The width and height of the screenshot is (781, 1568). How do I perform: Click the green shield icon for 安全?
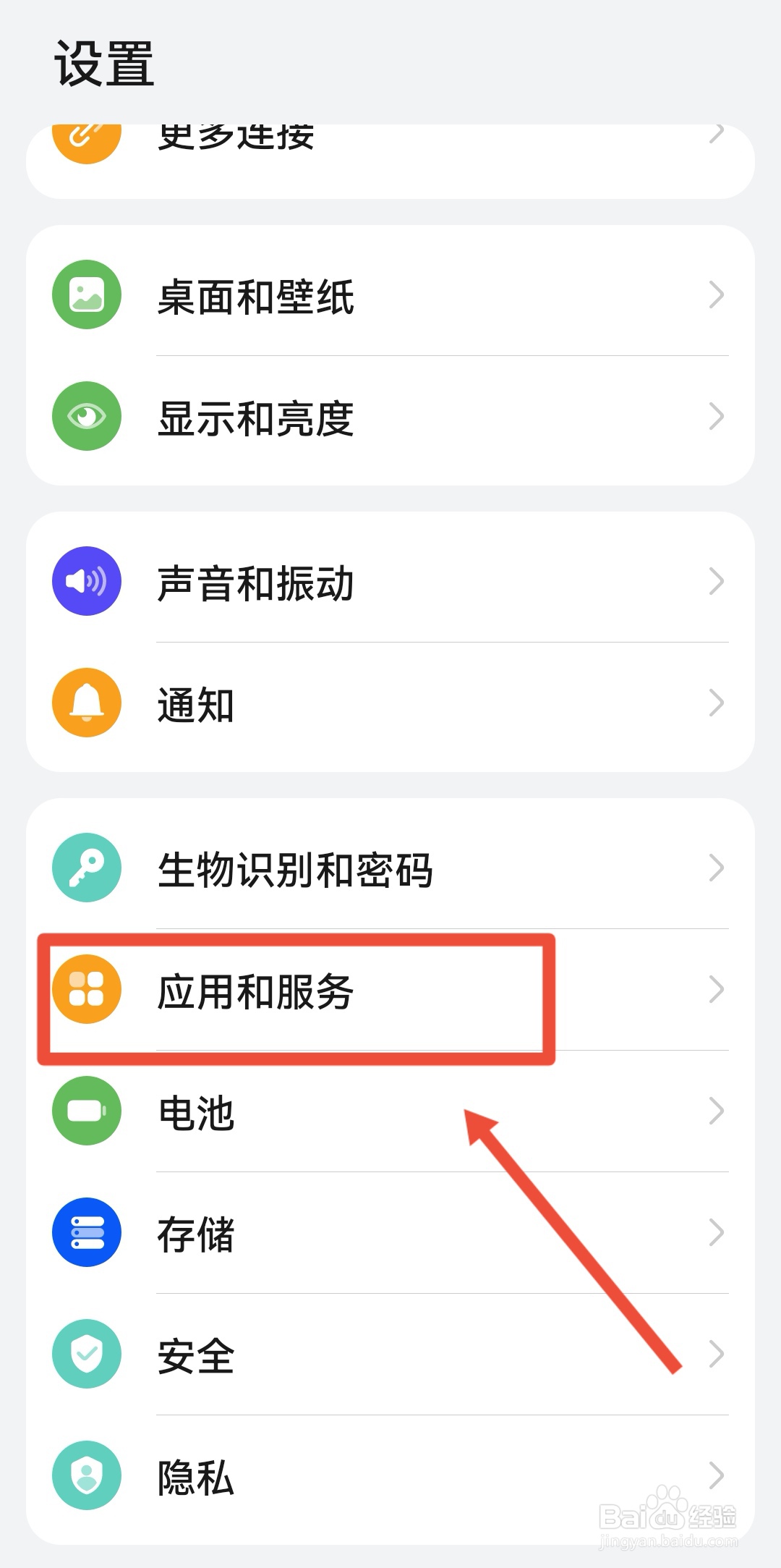click(85, 1355)
